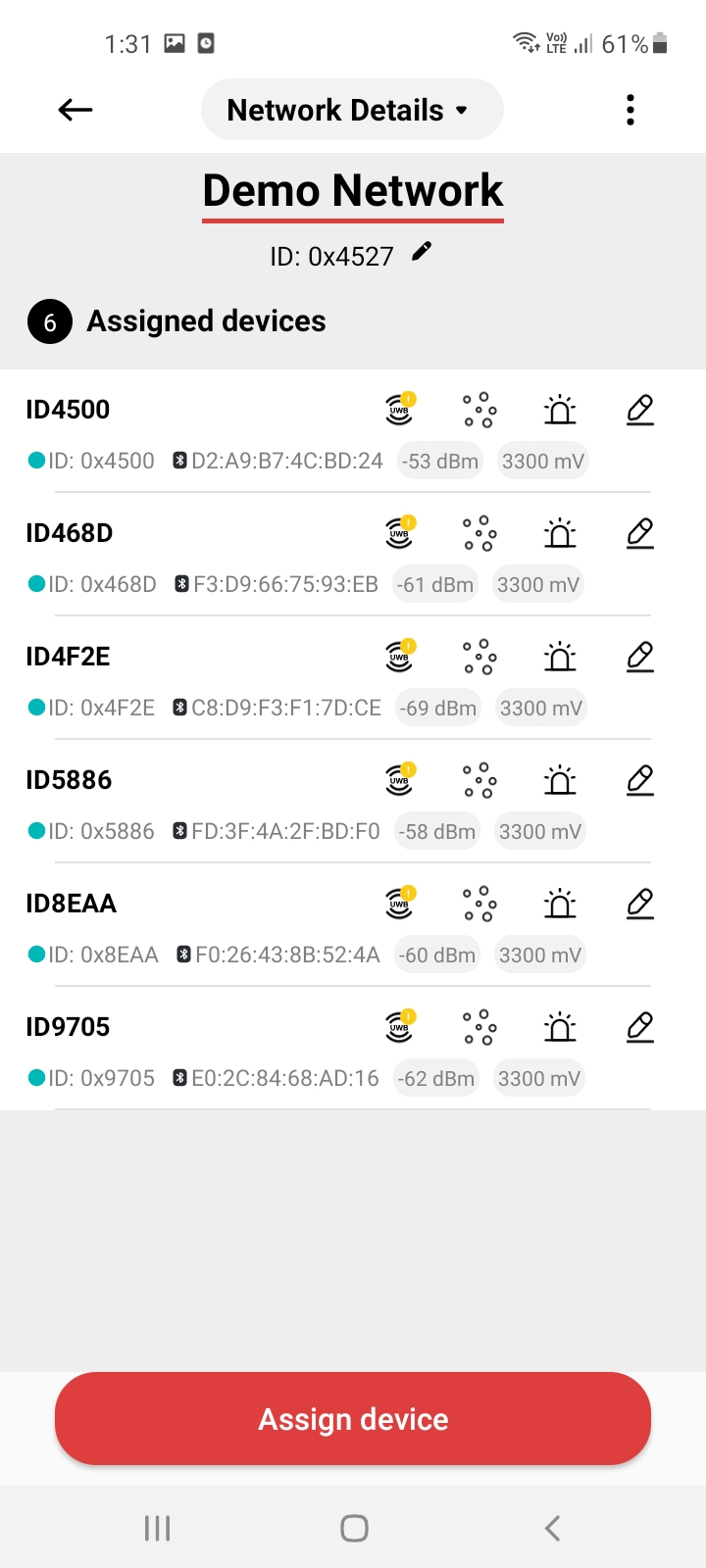The height and width of the screenshot is (1568, 706).
Task: Go back using the arrow icon
Action: (x=76, y=110)
